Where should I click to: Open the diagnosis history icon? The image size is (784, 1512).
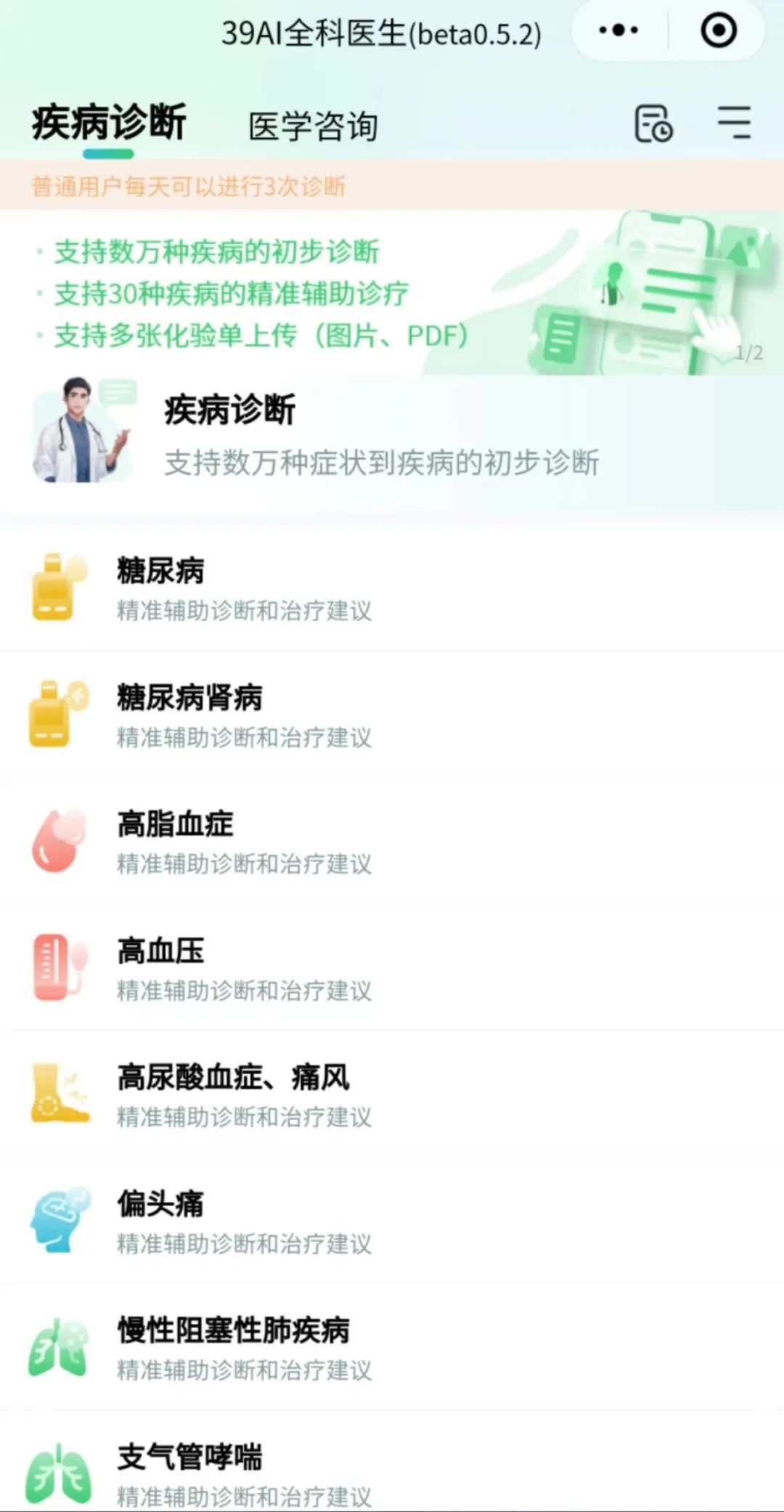653,123
